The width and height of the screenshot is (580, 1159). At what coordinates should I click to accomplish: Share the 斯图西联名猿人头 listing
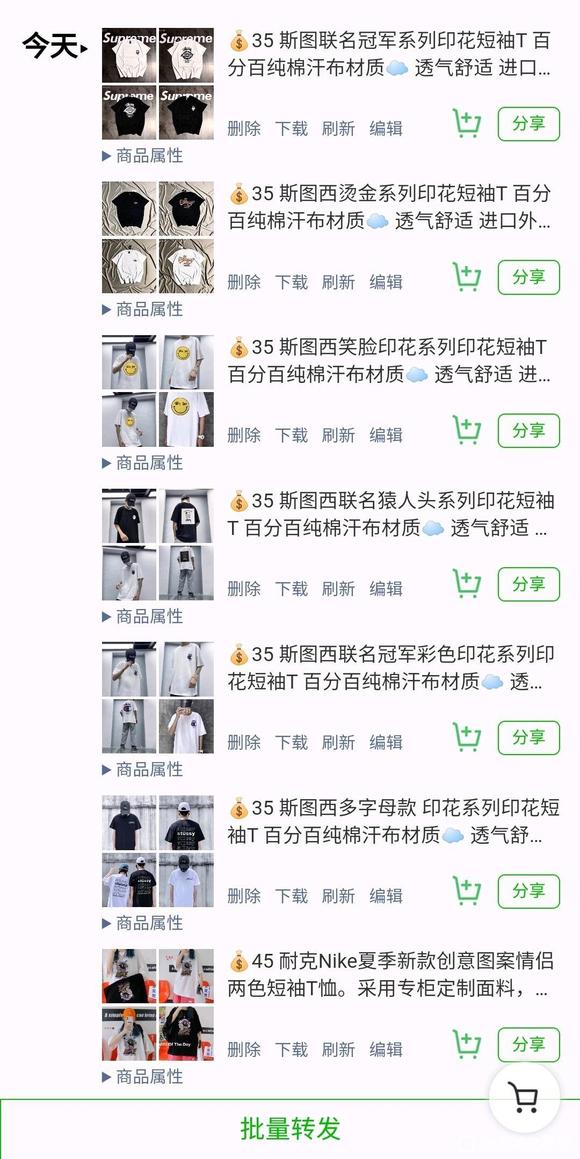(x=528, y=584)
